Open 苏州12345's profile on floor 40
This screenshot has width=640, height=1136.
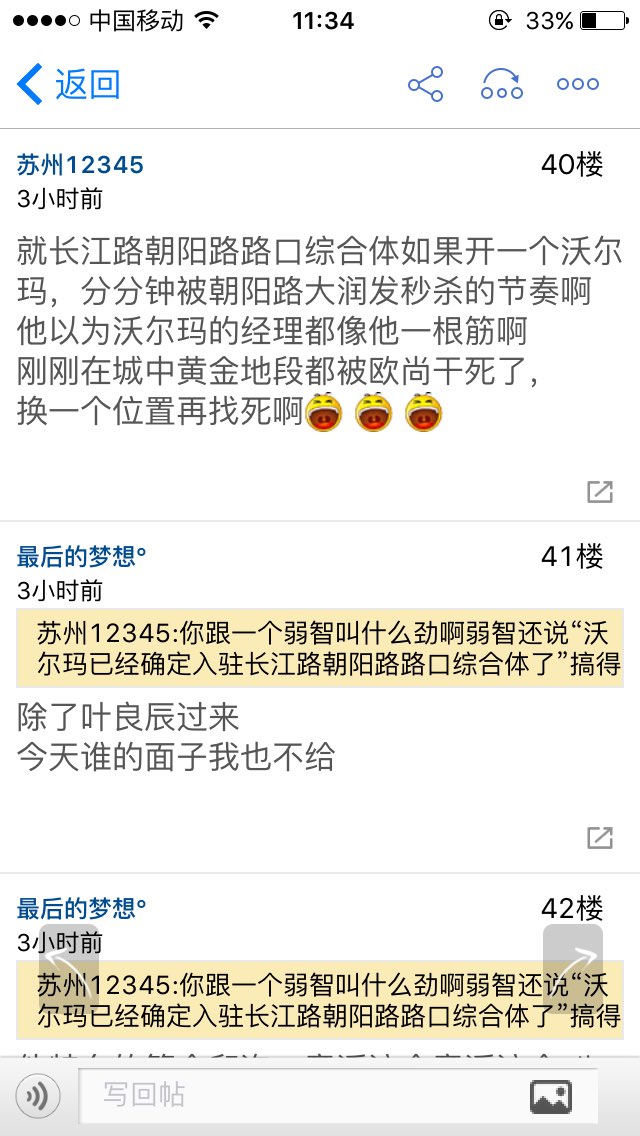[x=80, y=165]
